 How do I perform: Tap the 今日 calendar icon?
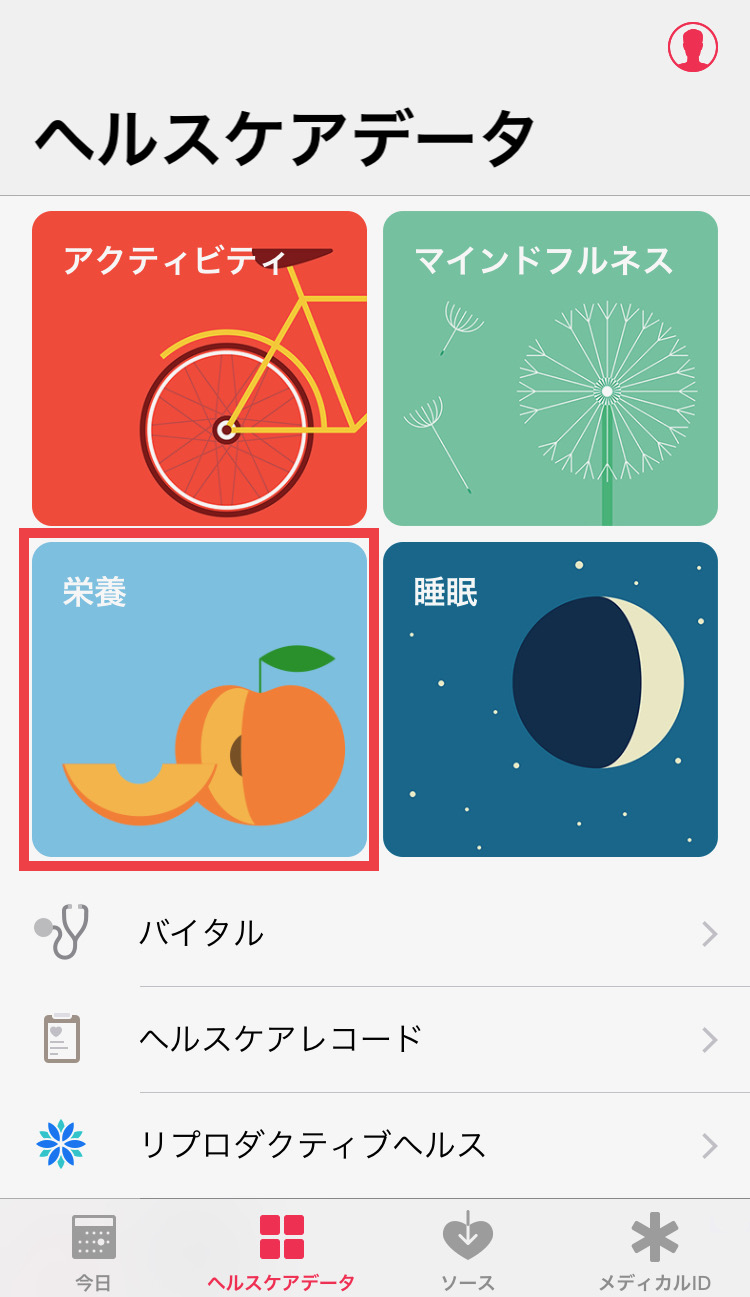pos(94,1236)
